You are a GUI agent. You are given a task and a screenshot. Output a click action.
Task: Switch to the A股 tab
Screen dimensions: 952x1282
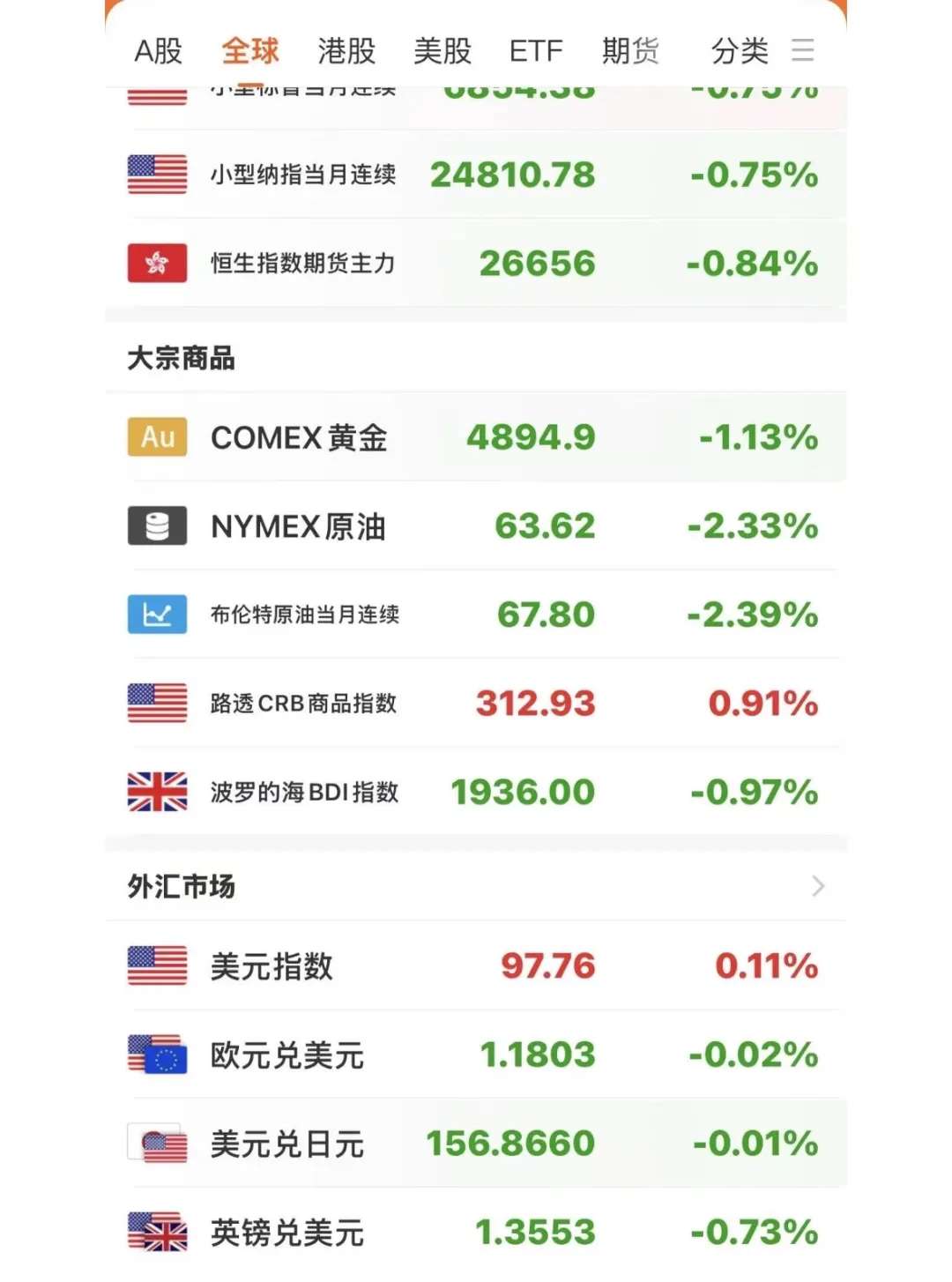pyautogui.click(x=157, y=51)
